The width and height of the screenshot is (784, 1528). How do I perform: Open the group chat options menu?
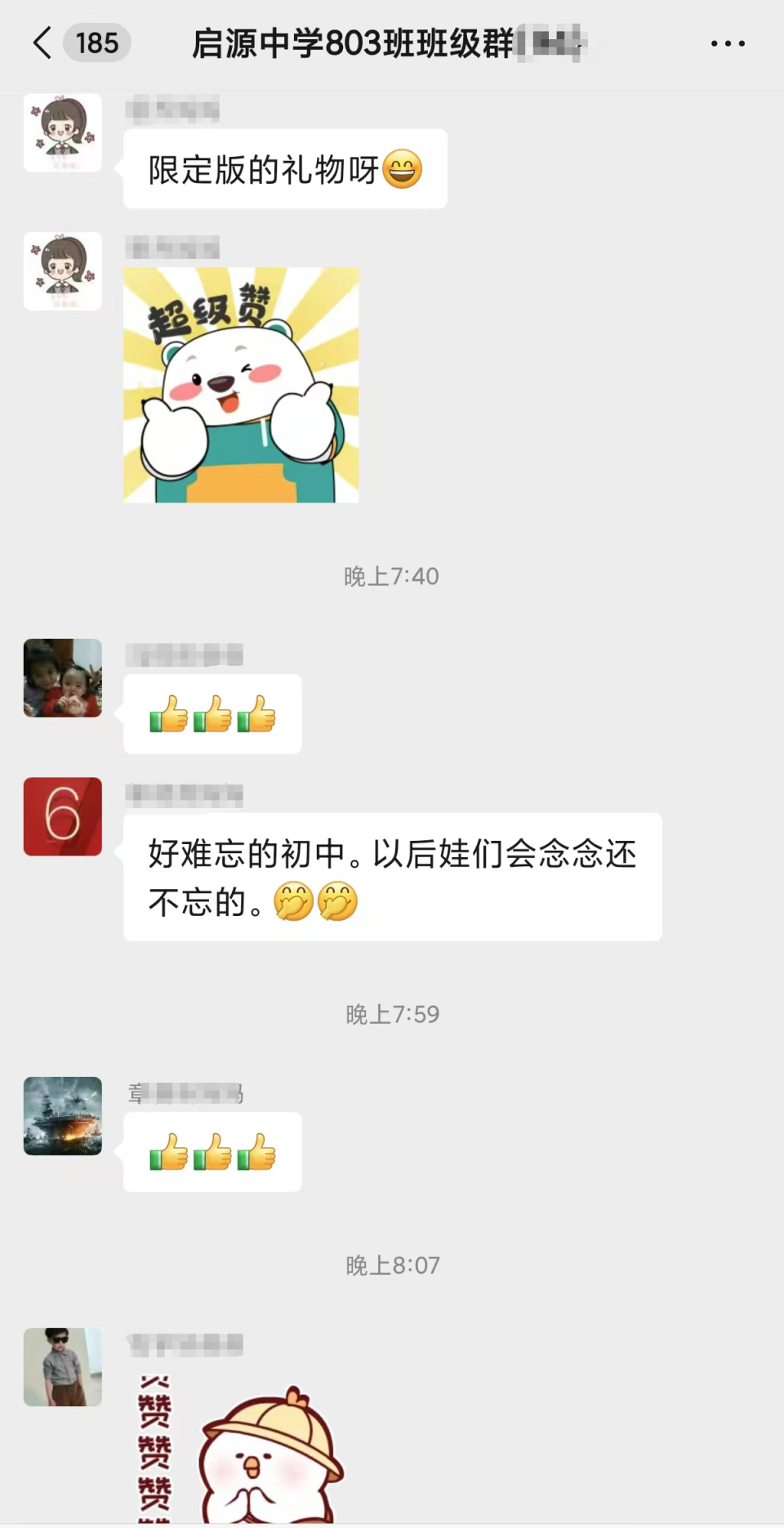(727, 43)
